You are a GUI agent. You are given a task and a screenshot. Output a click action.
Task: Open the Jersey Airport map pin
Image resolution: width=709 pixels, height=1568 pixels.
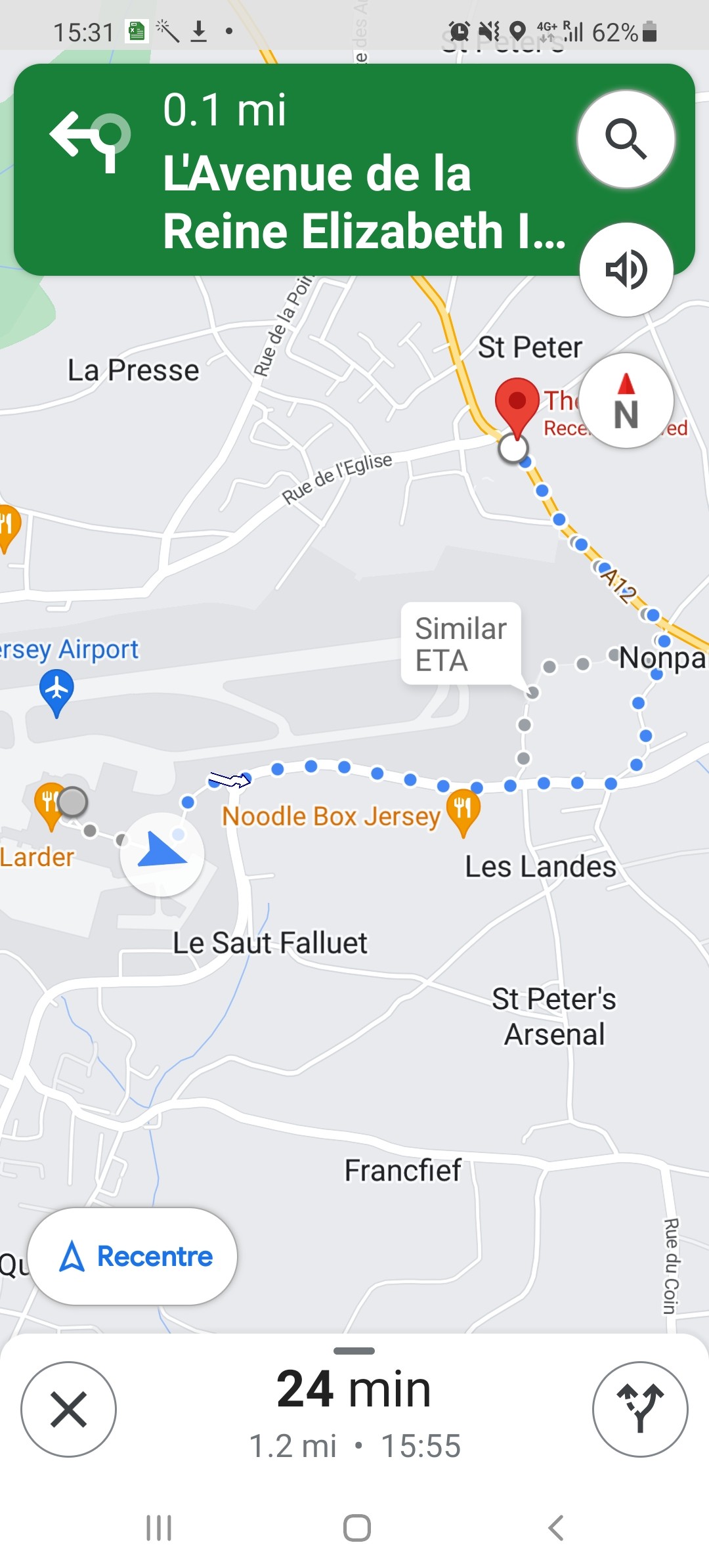[x=56, y=689]
